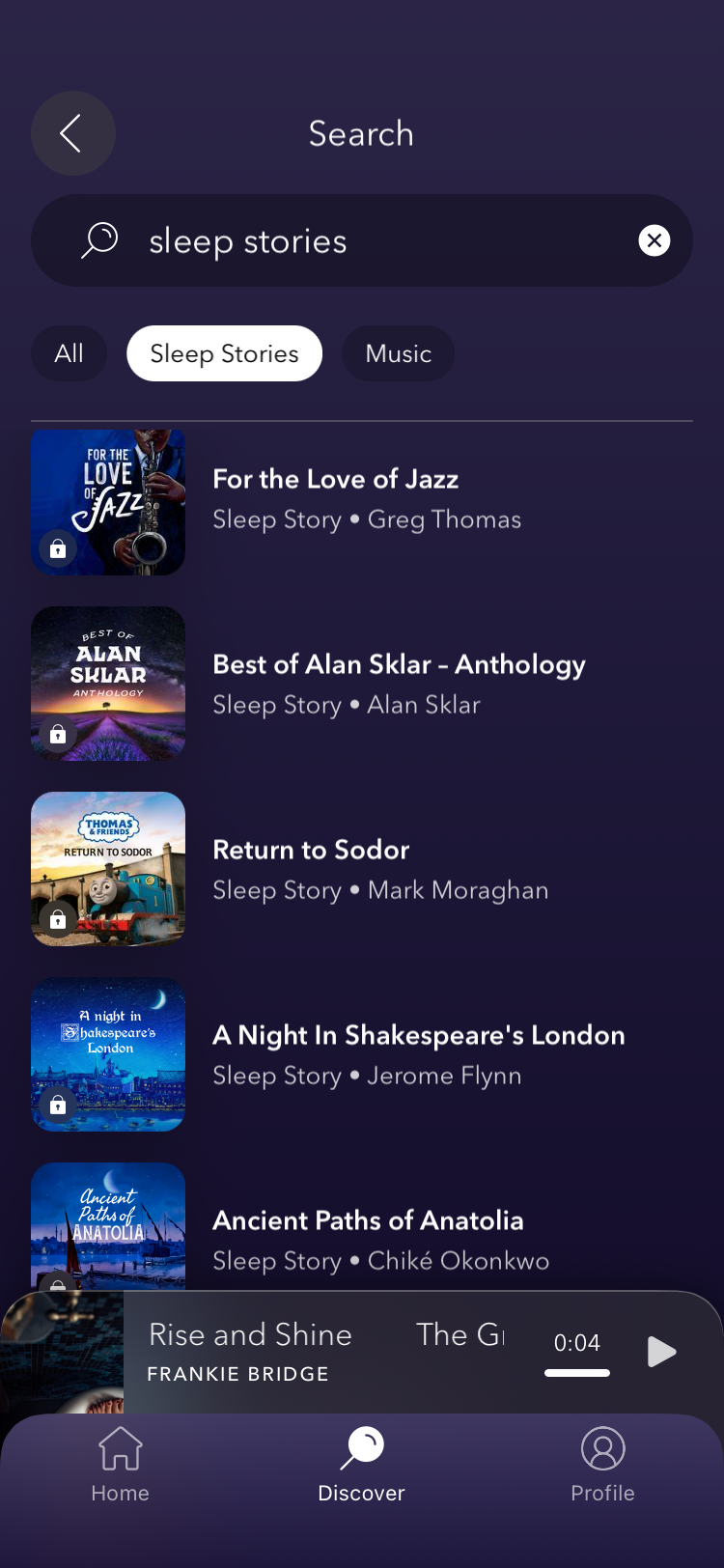Go to the Home tab
Screen dimensions: 724x1568
pyautogui.click(x=121, y=1465)
